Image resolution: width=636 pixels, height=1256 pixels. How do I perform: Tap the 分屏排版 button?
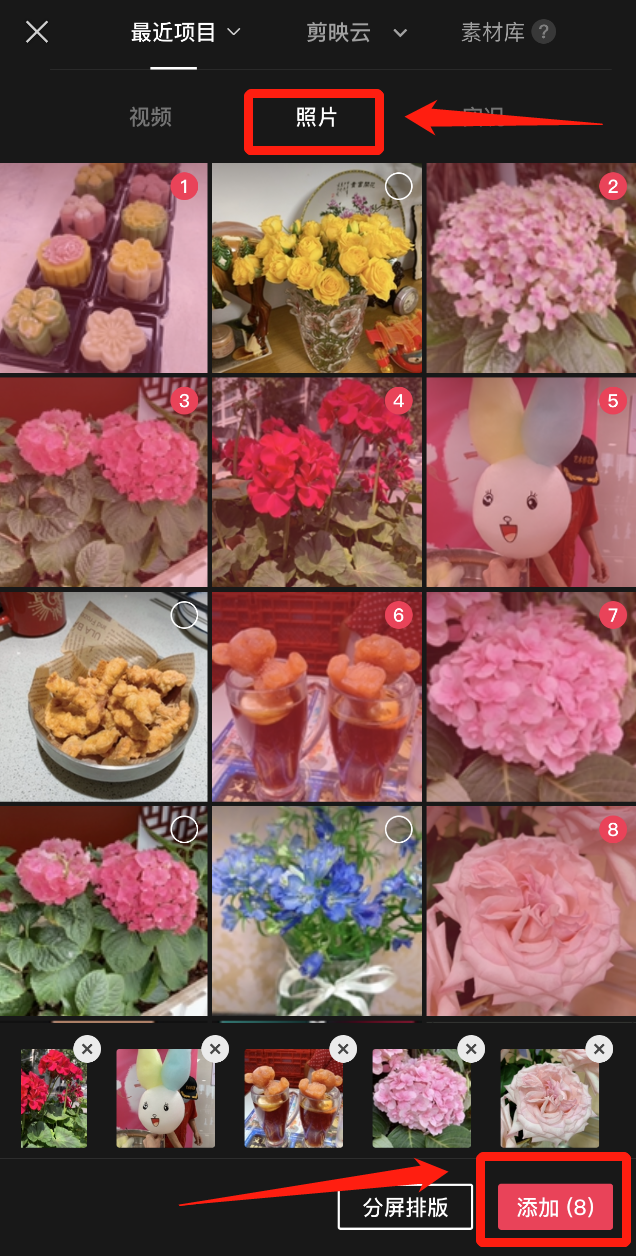pos(405,1207)
